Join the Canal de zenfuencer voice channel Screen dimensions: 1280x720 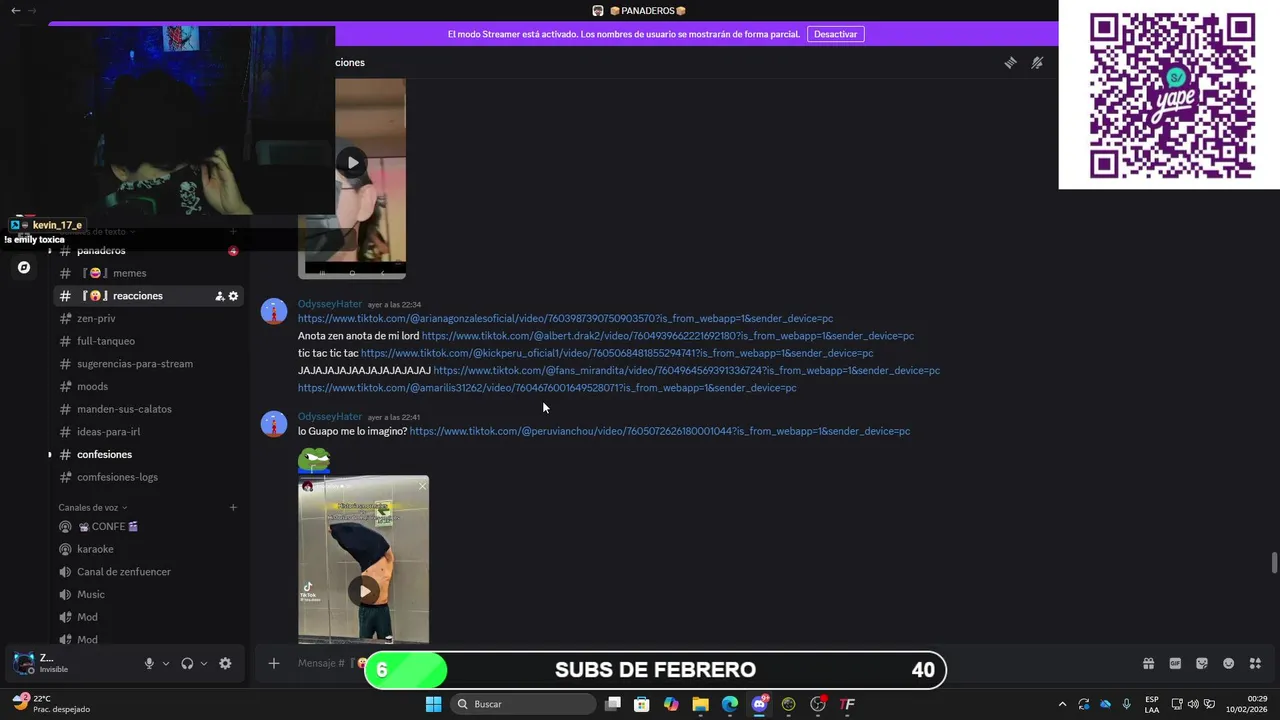click(124, 572)
